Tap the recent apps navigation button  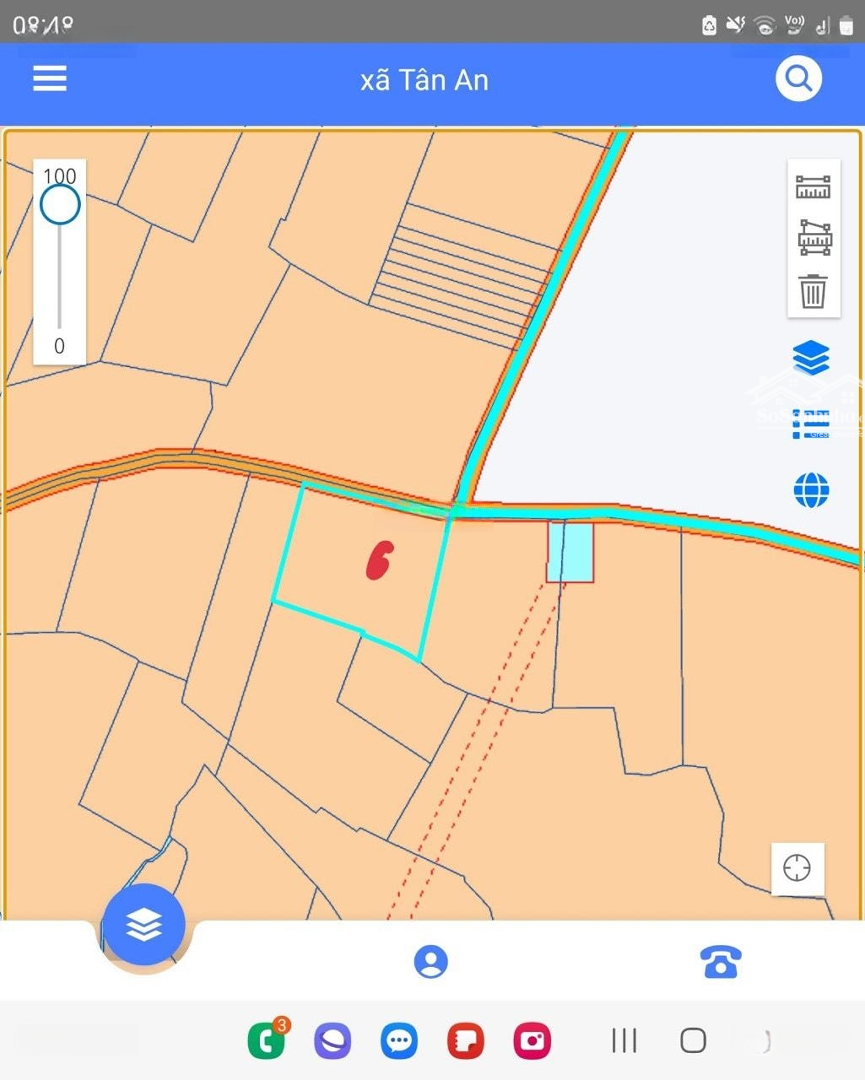point(623,1040)
